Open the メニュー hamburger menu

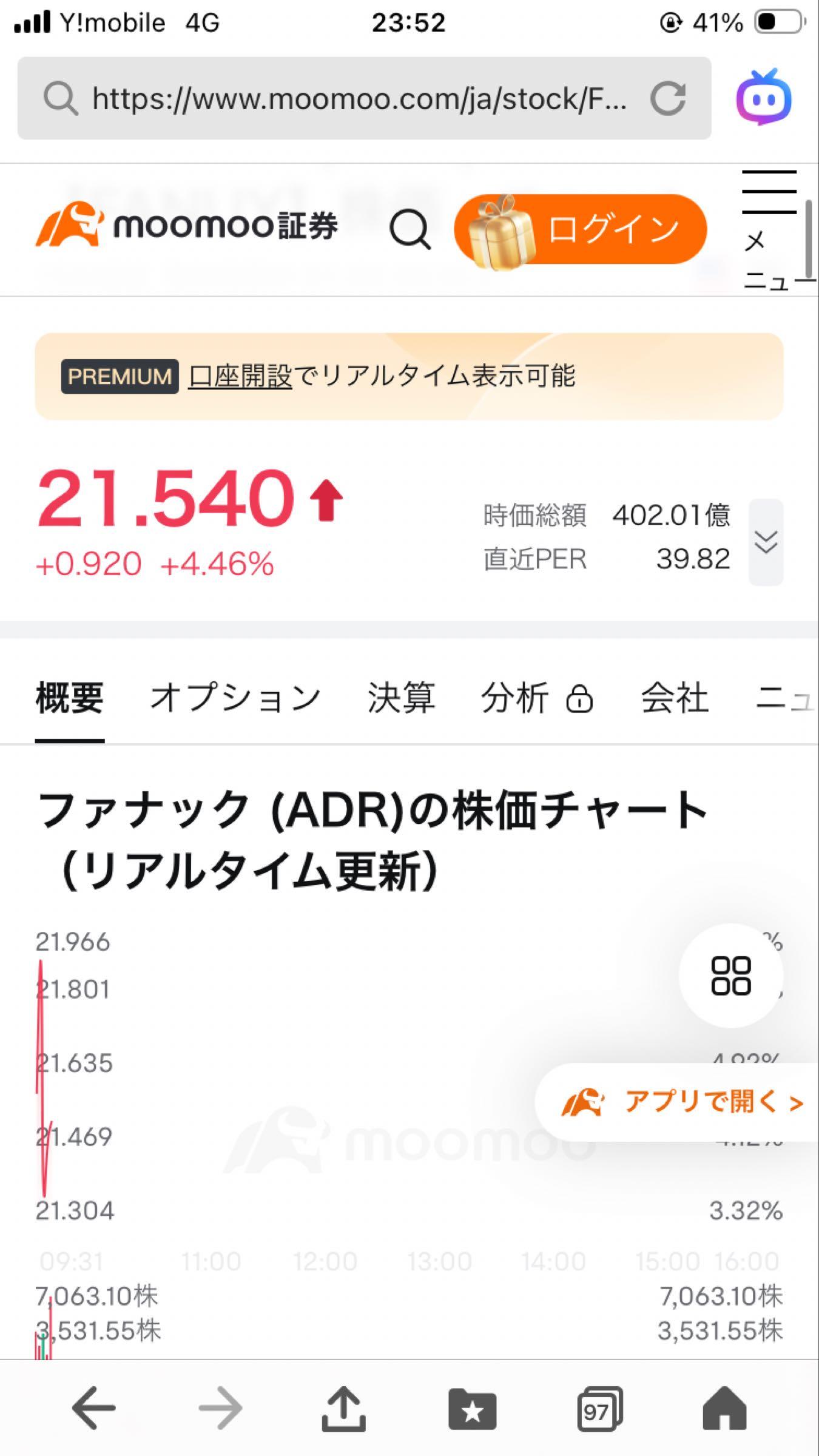(769, 231)
